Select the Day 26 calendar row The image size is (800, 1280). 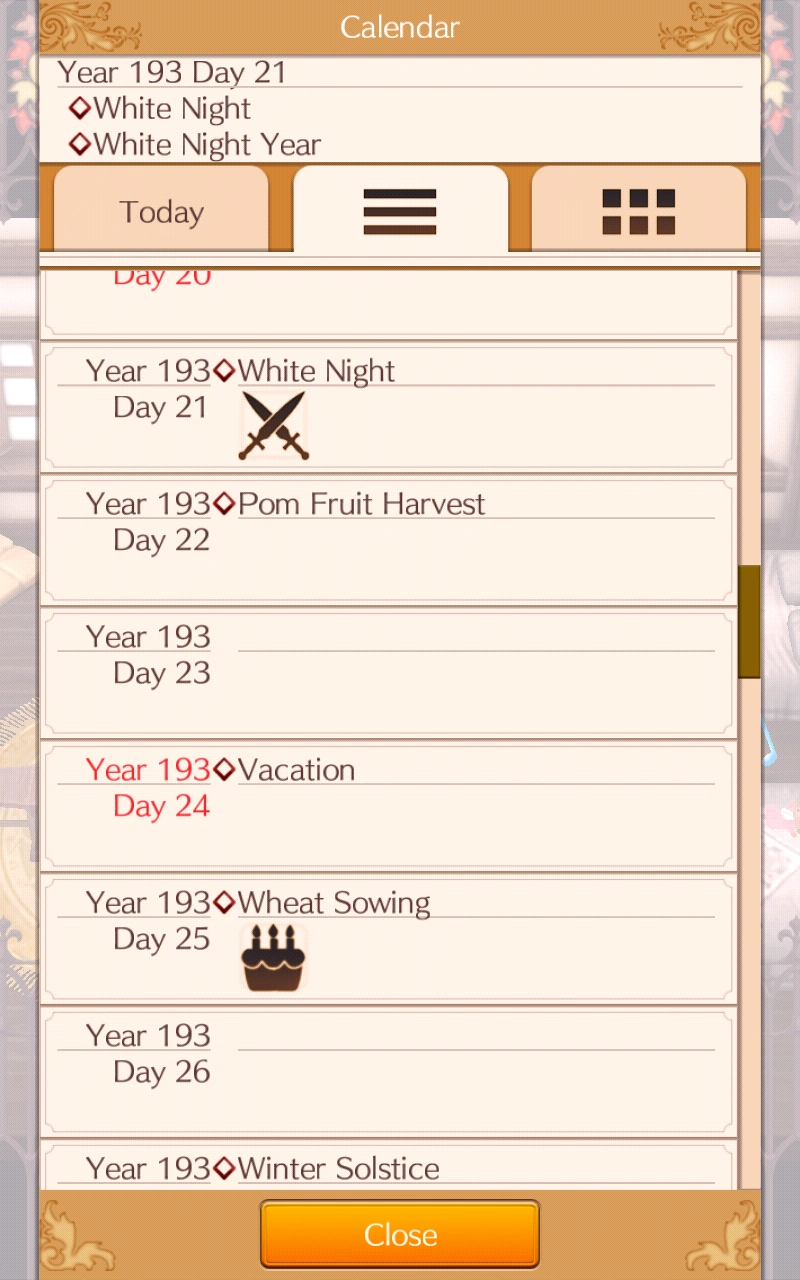(x=389, y=1072)
